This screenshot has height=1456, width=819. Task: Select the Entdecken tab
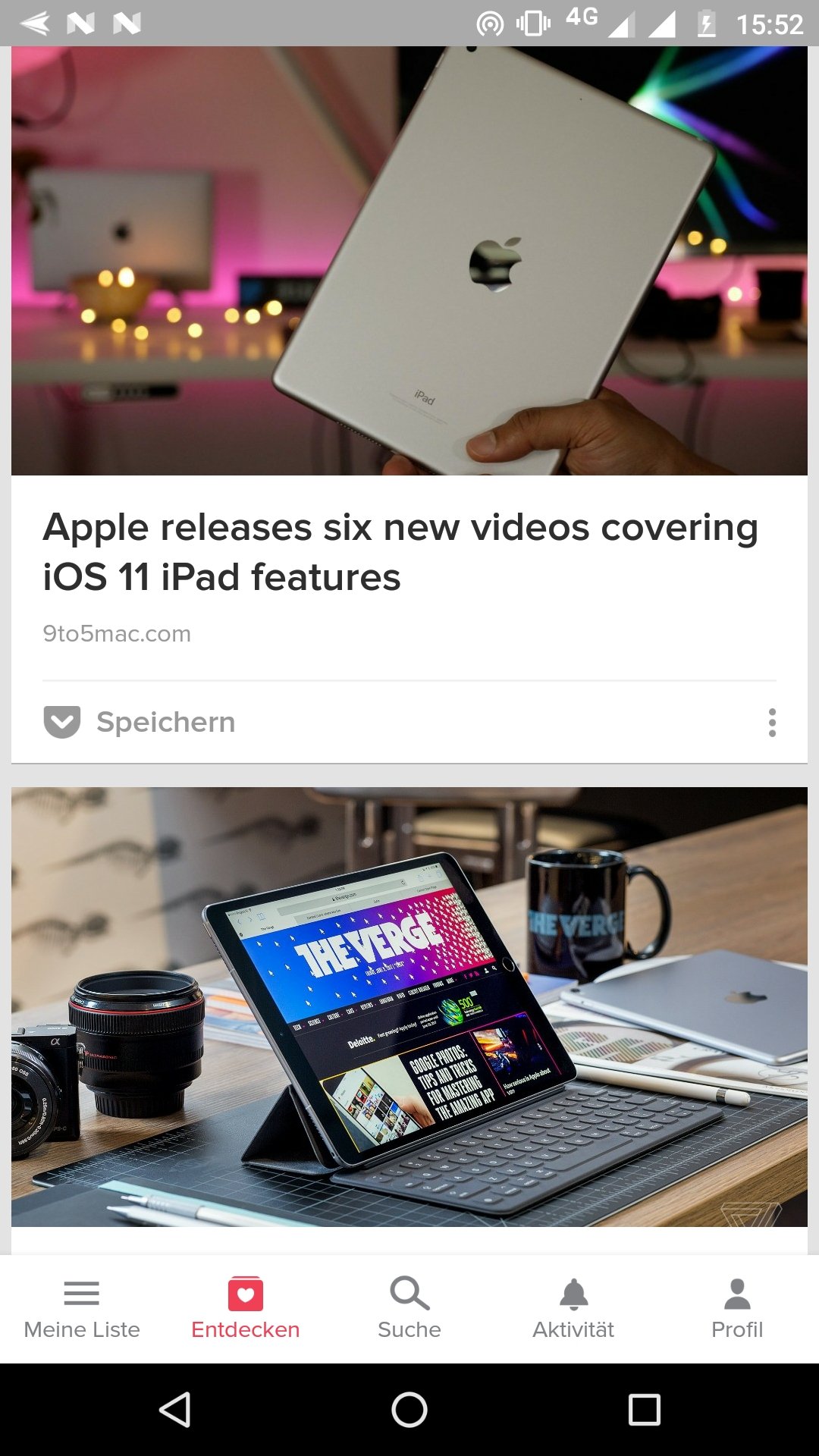click(x=246, y=1309)
